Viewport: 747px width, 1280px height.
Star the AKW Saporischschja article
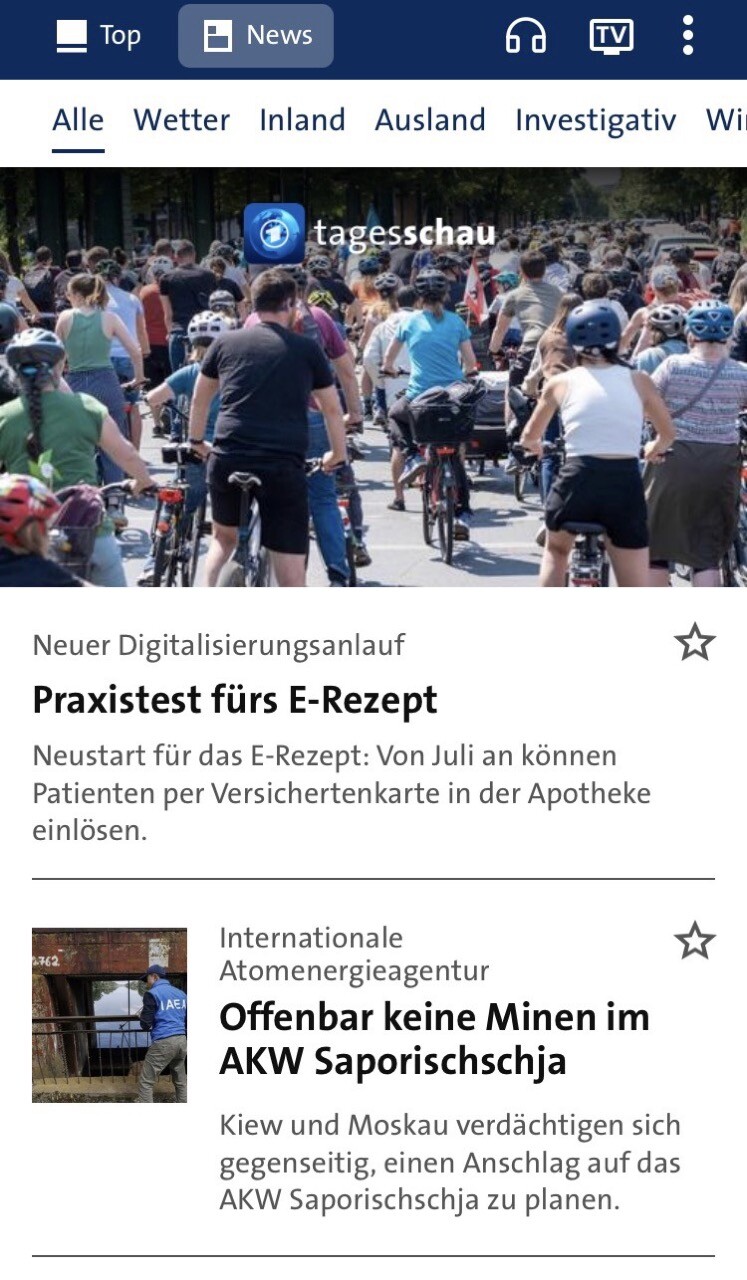point(694,941)
